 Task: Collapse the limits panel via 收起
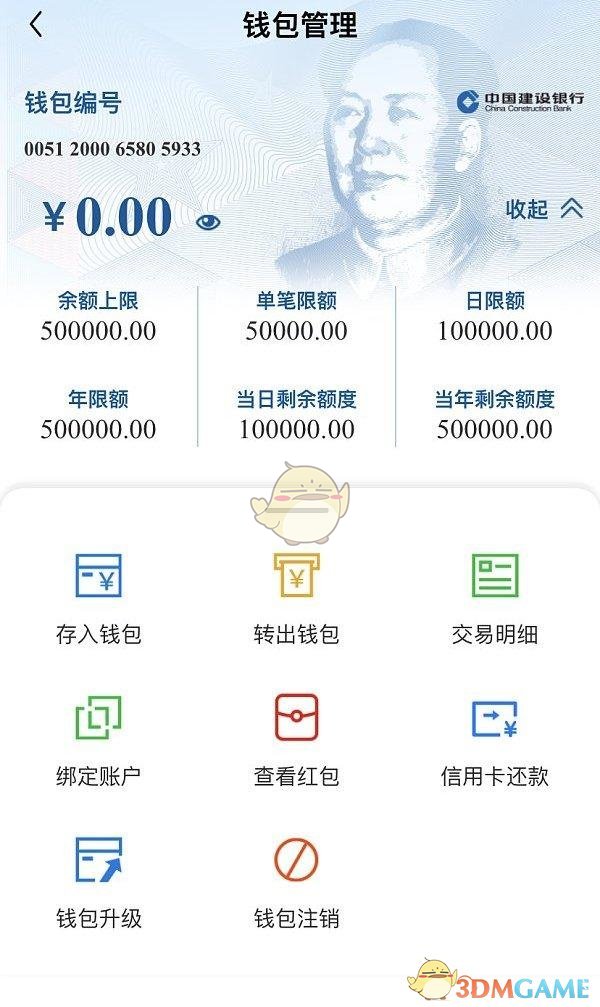point(544,209)
